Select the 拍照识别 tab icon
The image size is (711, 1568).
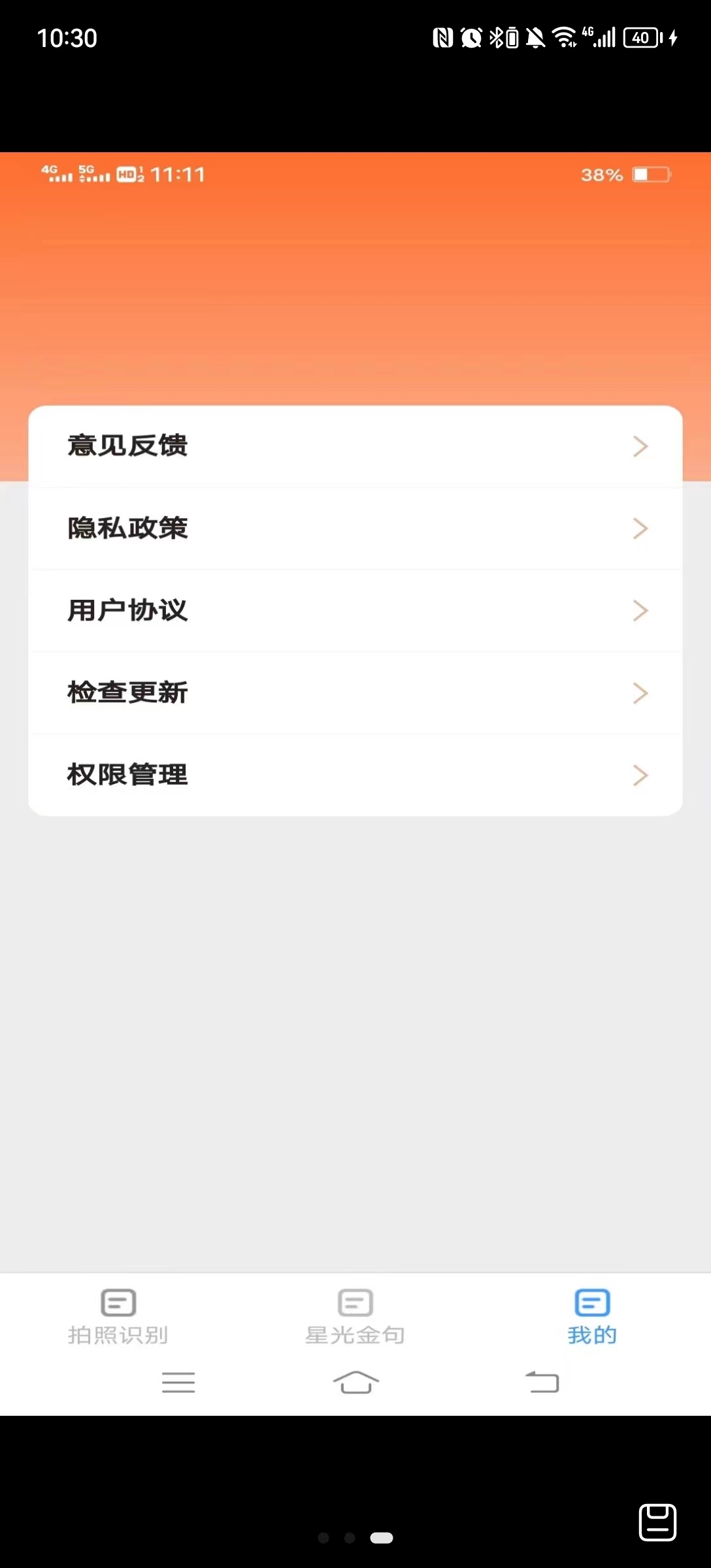pyautogui.click(x=118, y=1303)
